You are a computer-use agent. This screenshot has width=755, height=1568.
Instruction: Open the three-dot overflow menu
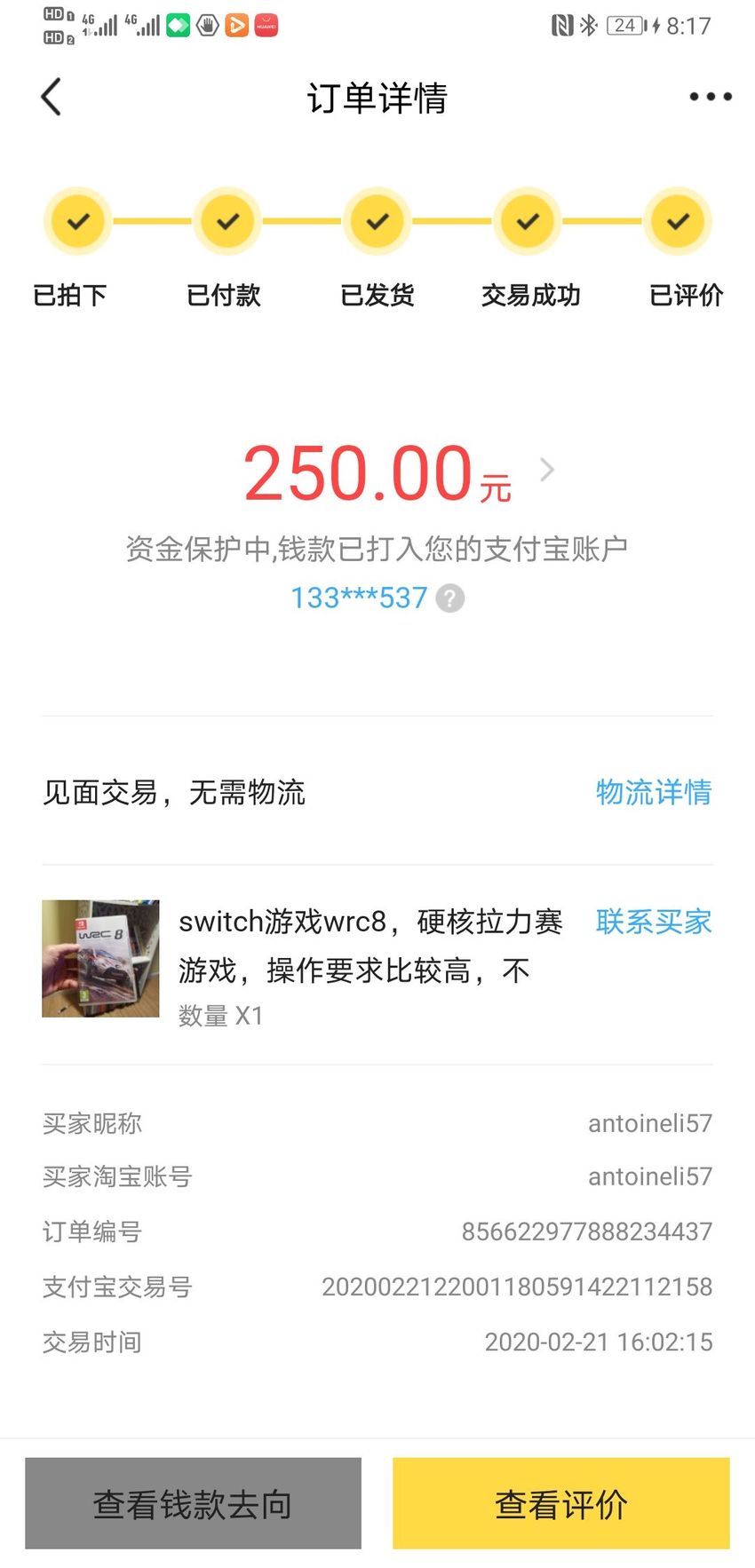[711, 97]
